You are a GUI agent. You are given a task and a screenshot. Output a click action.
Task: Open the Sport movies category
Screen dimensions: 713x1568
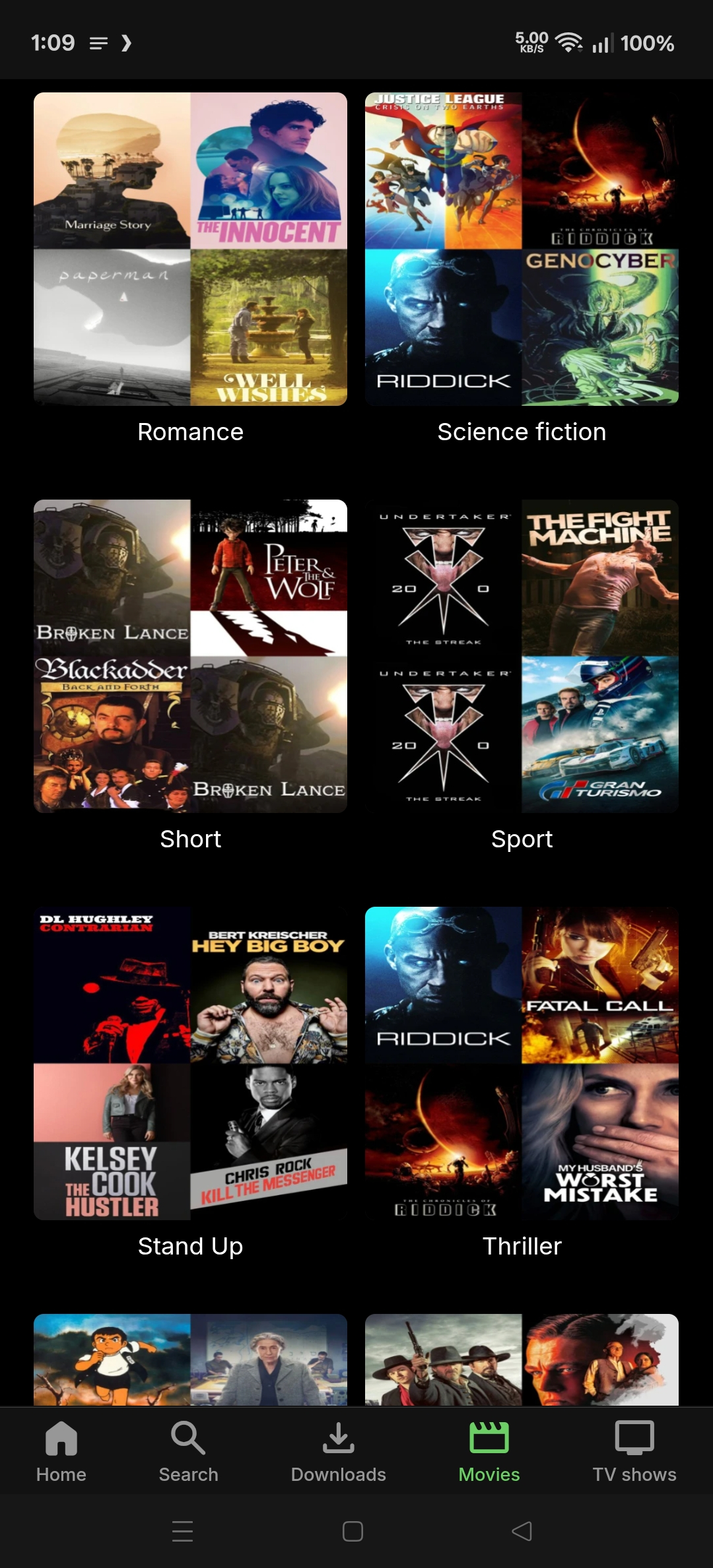coord(522,656)
